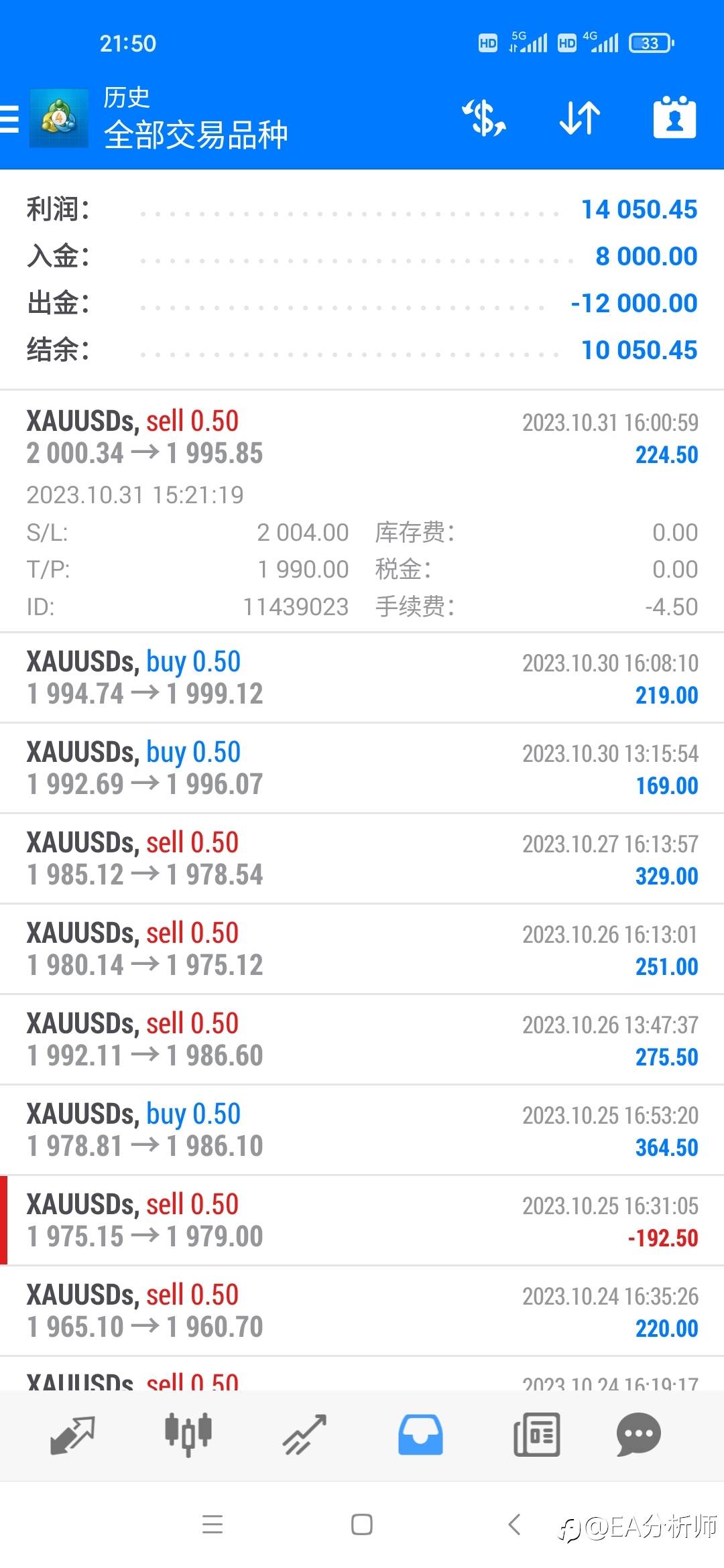Go back with the system back button
This screenshot has width=724, height=1568.
[514, 1524]
